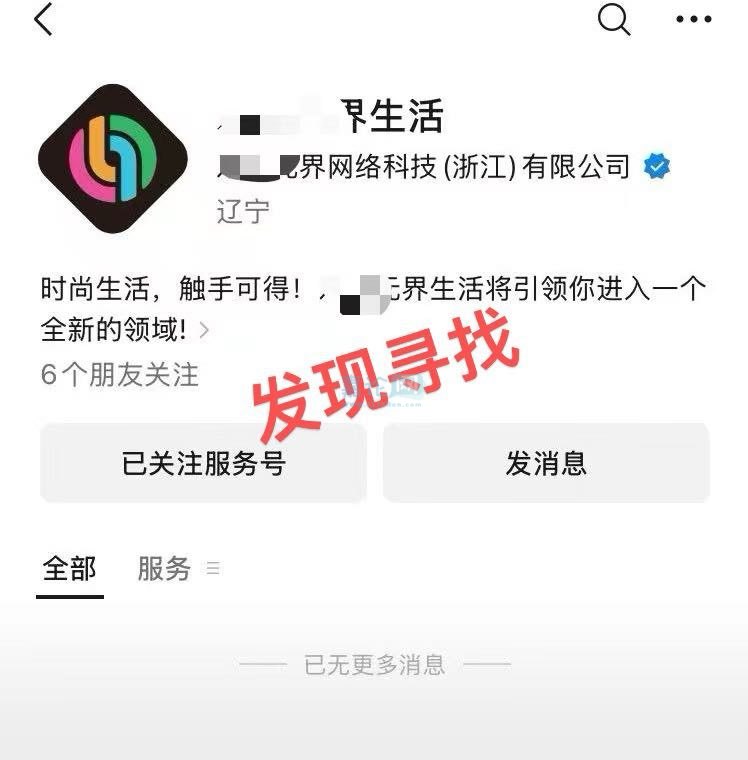The image size is (748, 760).
Task: View the account's profile avatar
Action: 113,159
